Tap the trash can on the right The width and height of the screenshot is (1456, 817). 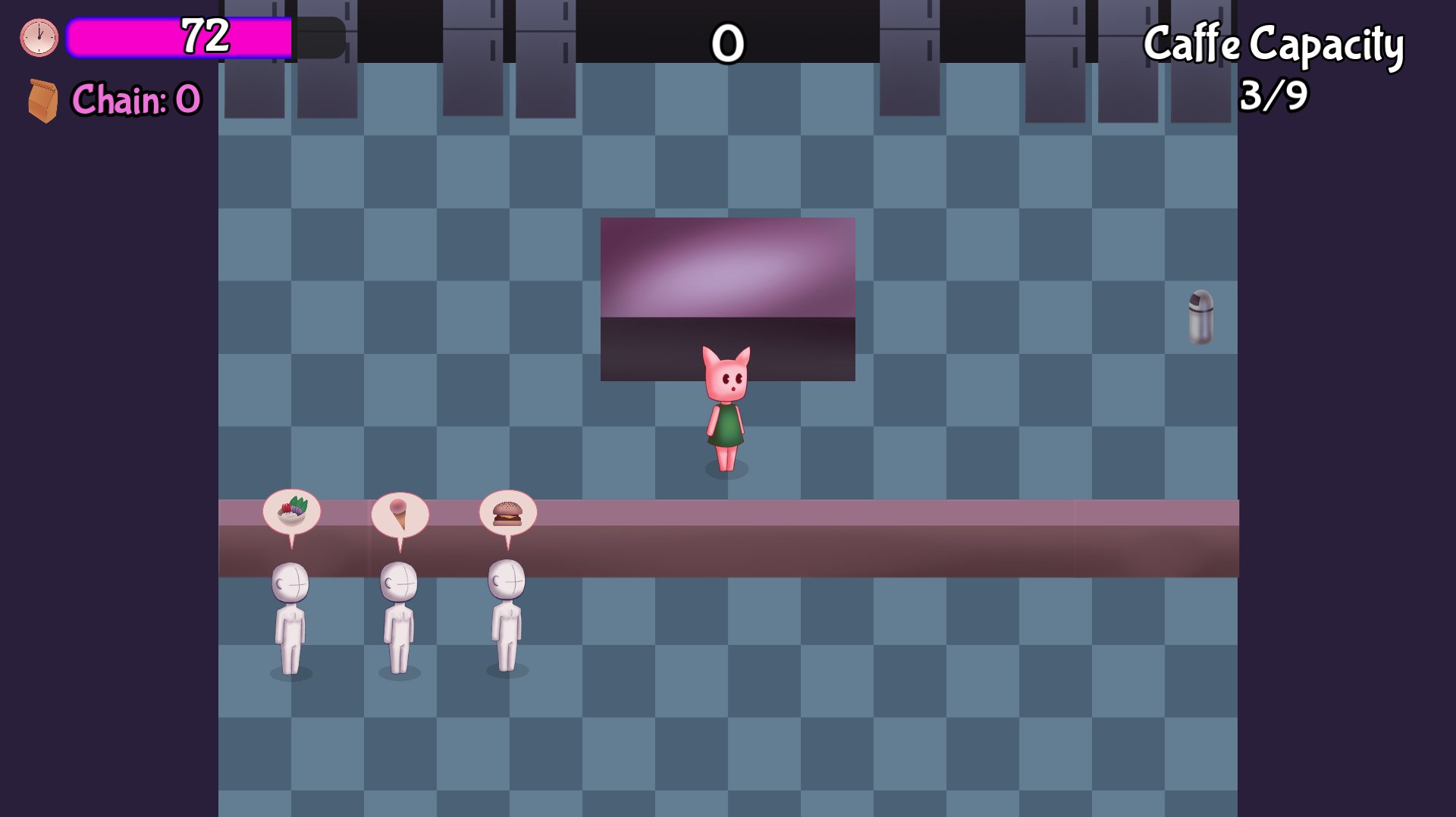coord(1200,317)
